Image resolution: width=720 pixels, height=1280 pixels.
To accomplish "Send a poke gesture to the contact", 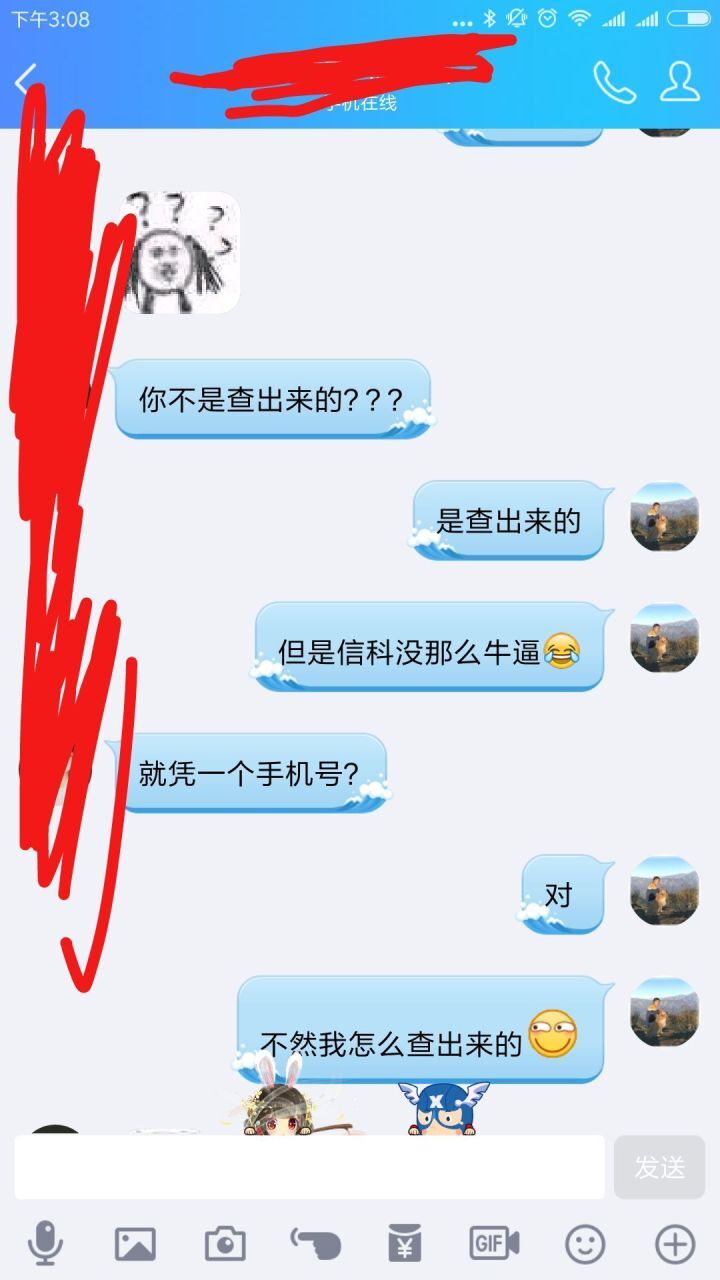I will (315, 1244).
